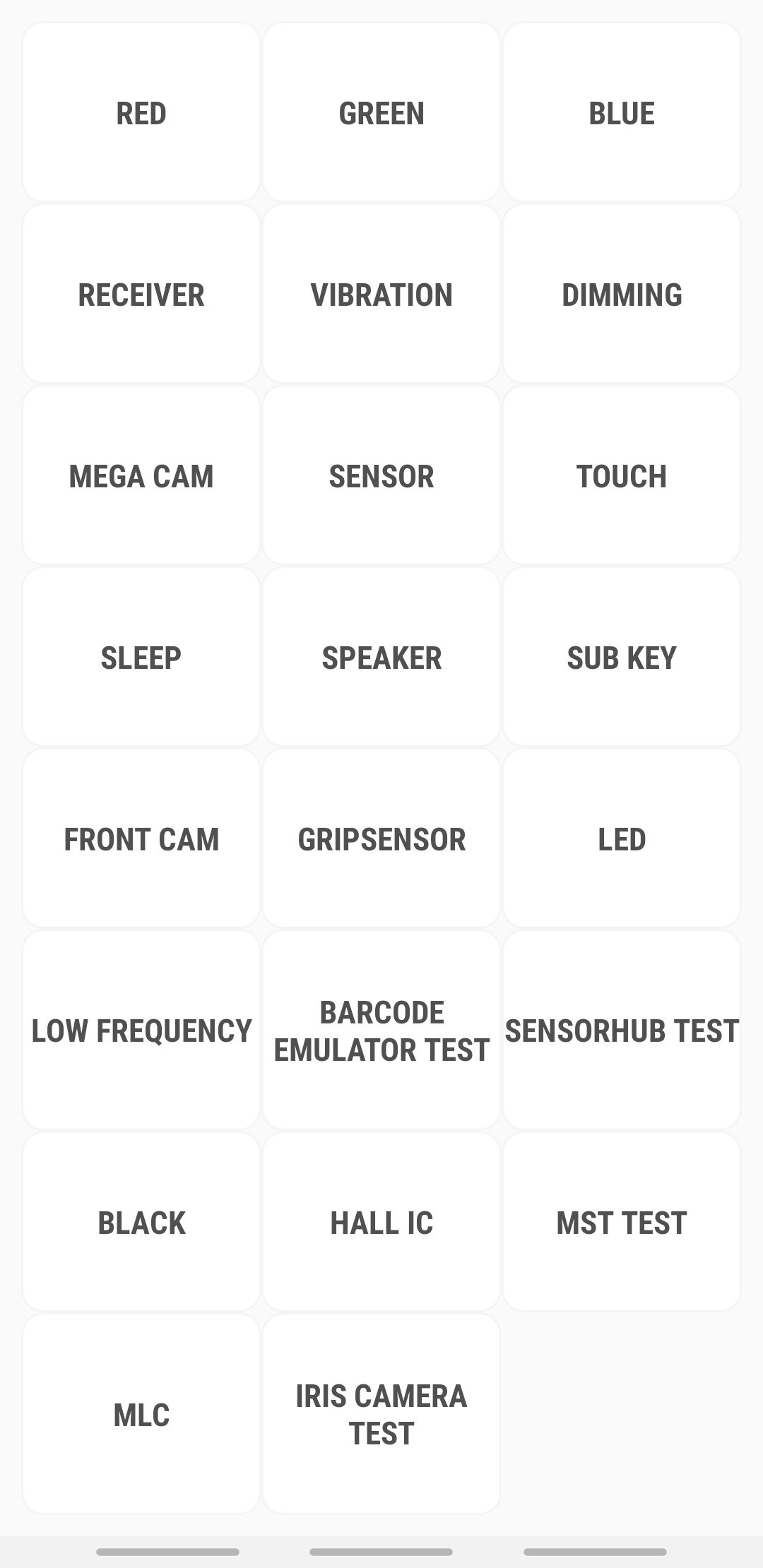Test the VIBRATION motor
This screenshot has height=1568, width=763.
(x=381, y=295)
